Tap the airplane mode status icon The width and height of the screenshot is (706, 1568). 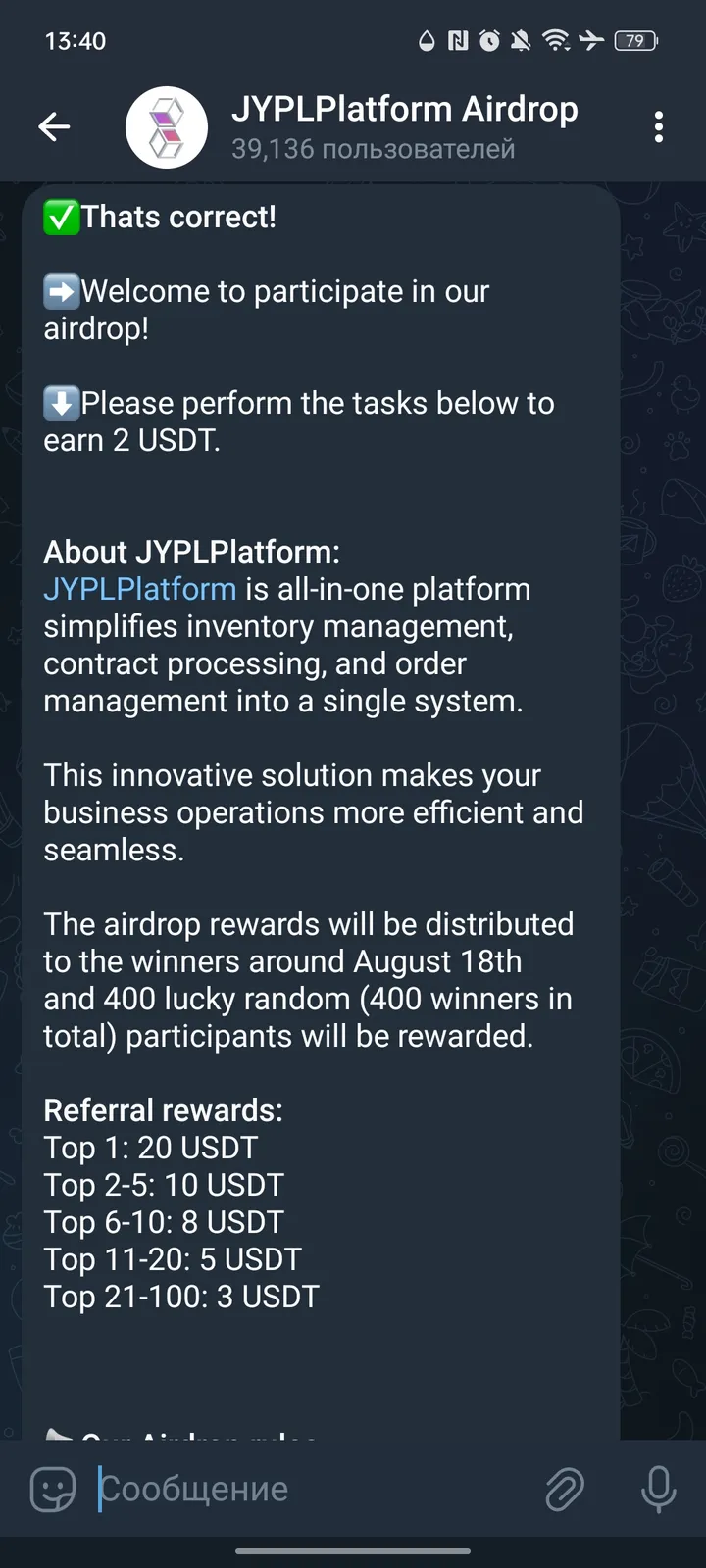tap(590, 41)
